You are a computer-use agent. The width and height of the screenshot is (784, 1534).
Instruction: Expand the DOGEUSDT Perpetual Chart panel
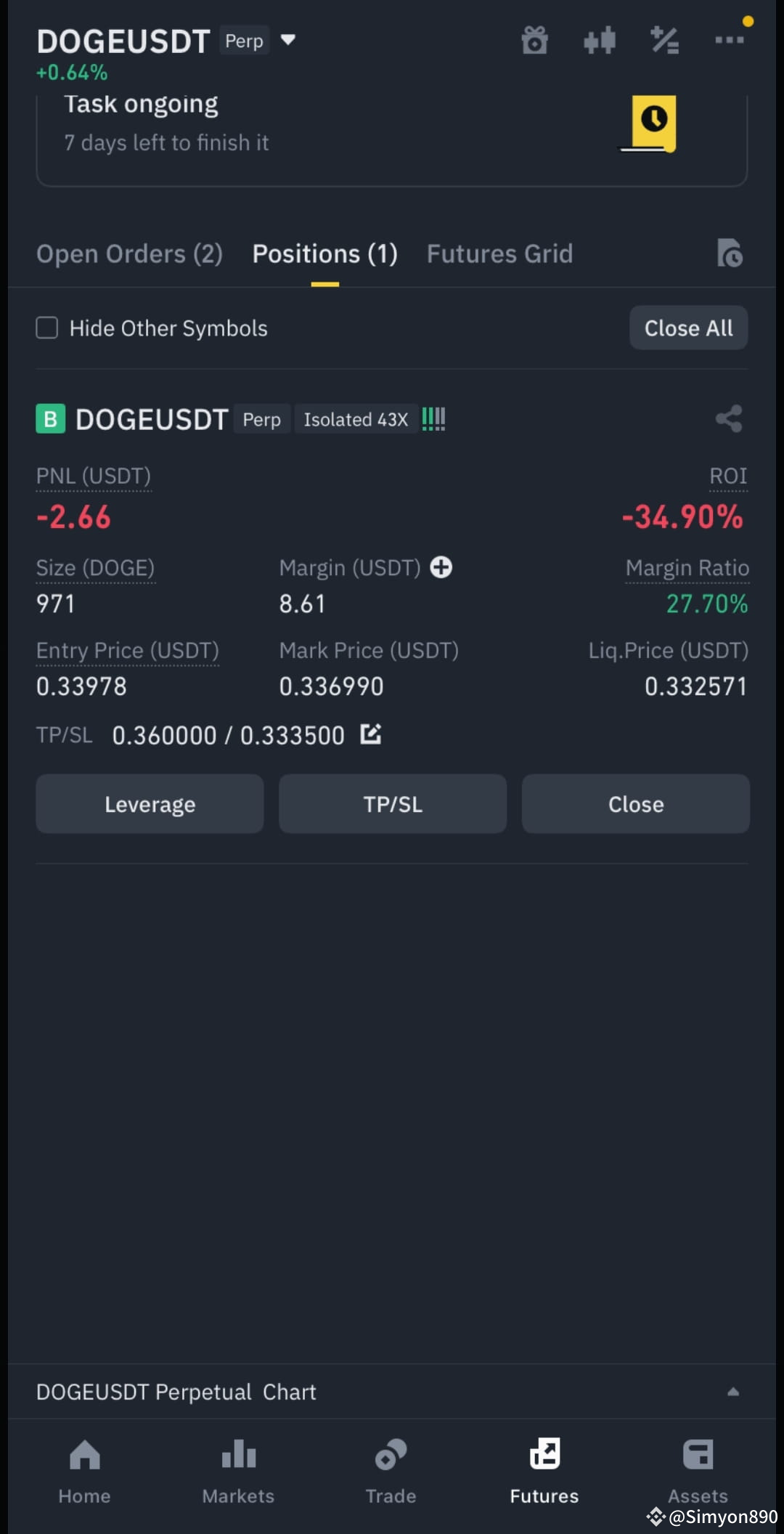click(x=733, y=1391)
